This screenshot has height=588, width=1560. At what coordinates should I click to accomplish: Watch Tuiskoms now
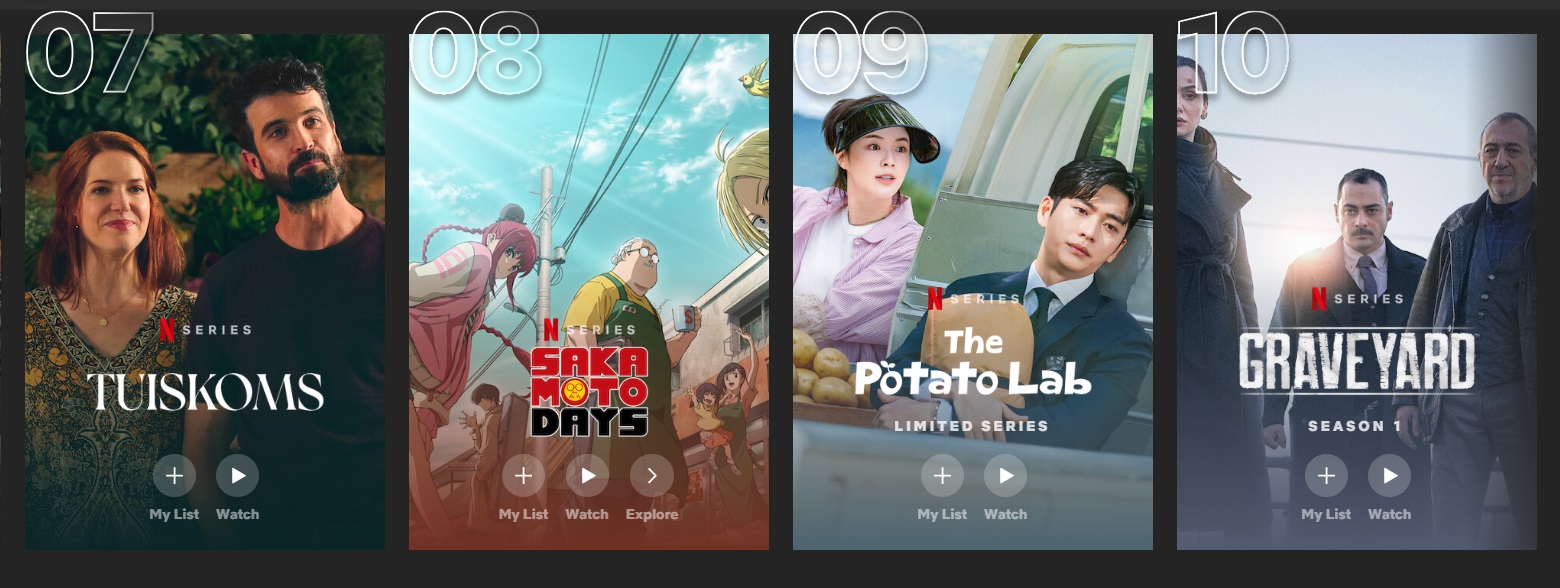click(x=238, y=476)
